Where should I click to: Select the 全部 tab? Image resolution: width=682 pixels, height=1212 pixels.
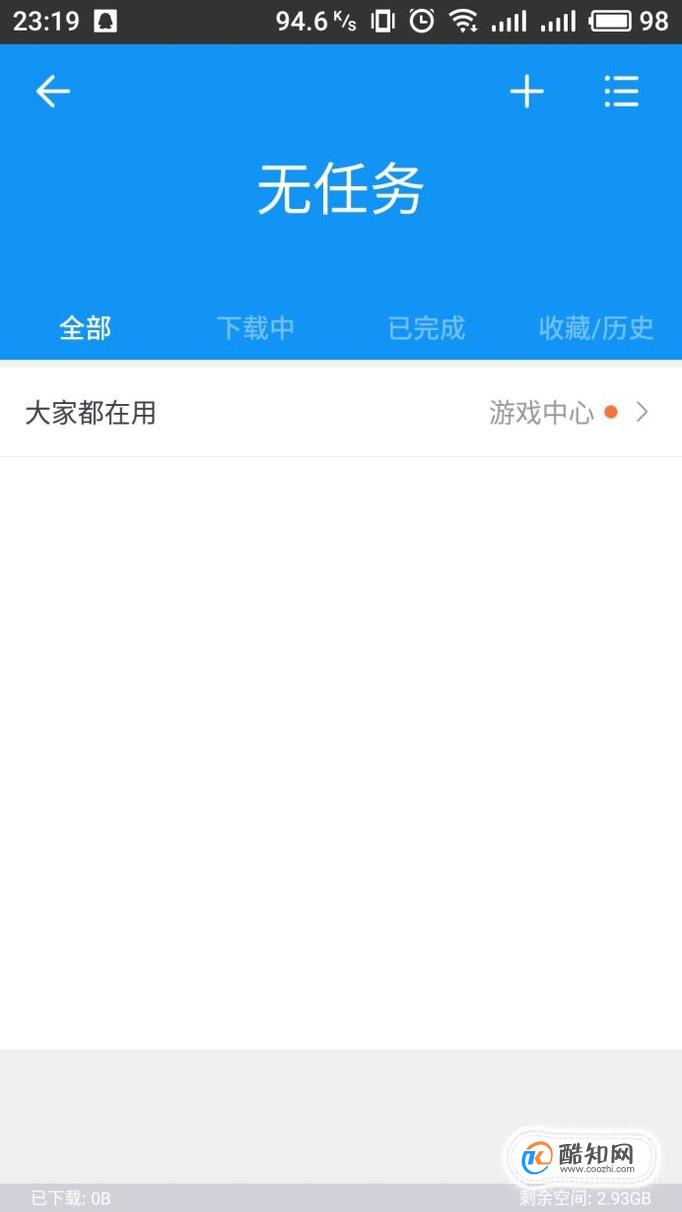85,328
